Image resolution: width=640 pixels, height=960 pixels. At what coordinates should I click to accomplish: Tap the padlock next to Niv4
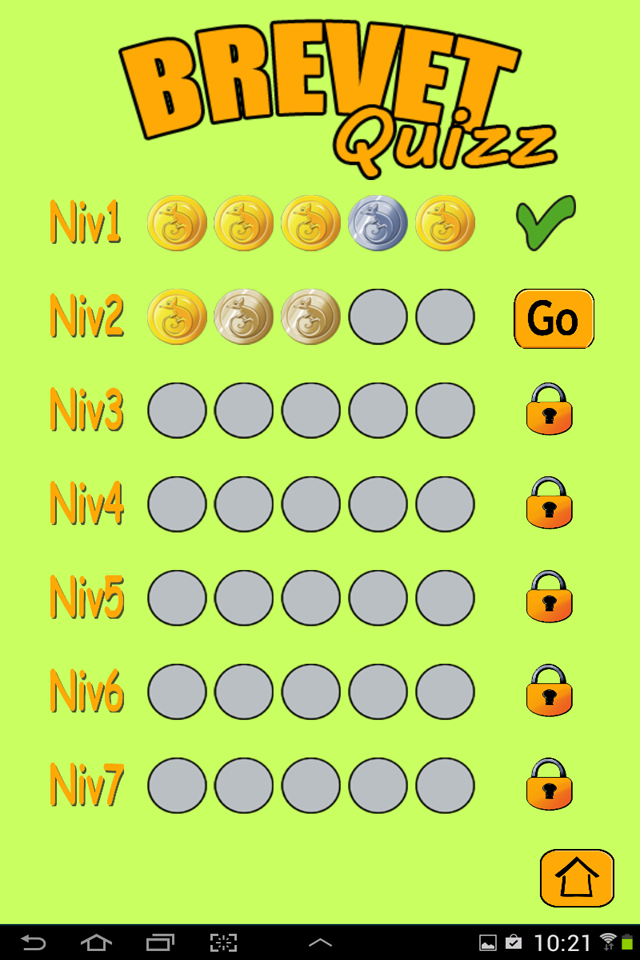[548, 503]
